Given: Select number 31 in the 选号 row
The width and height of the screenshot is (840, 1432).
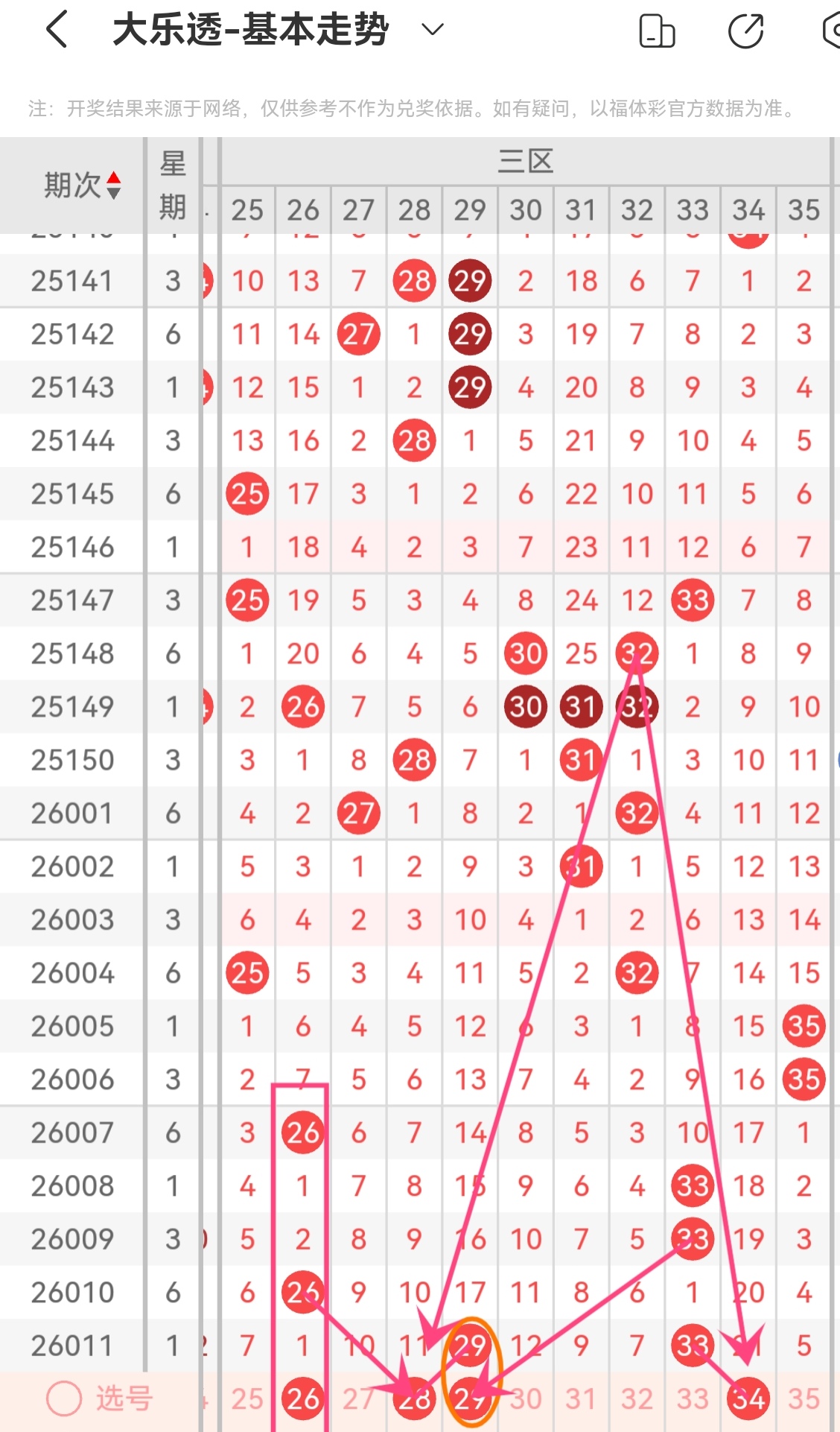Looking at the screenshot, I should 581,1399.
